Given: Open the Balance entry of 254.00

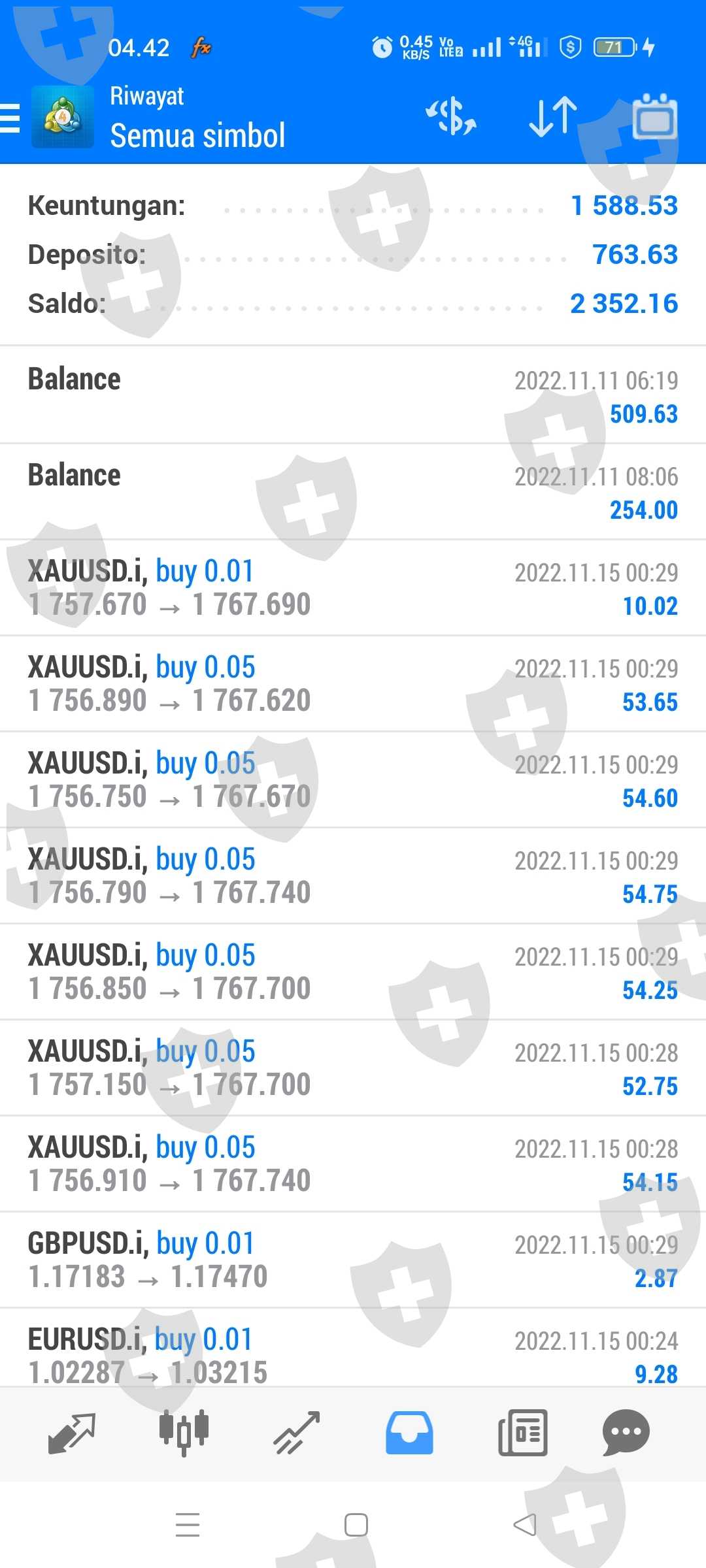Looking at the screenshot, I should point(353,492).
